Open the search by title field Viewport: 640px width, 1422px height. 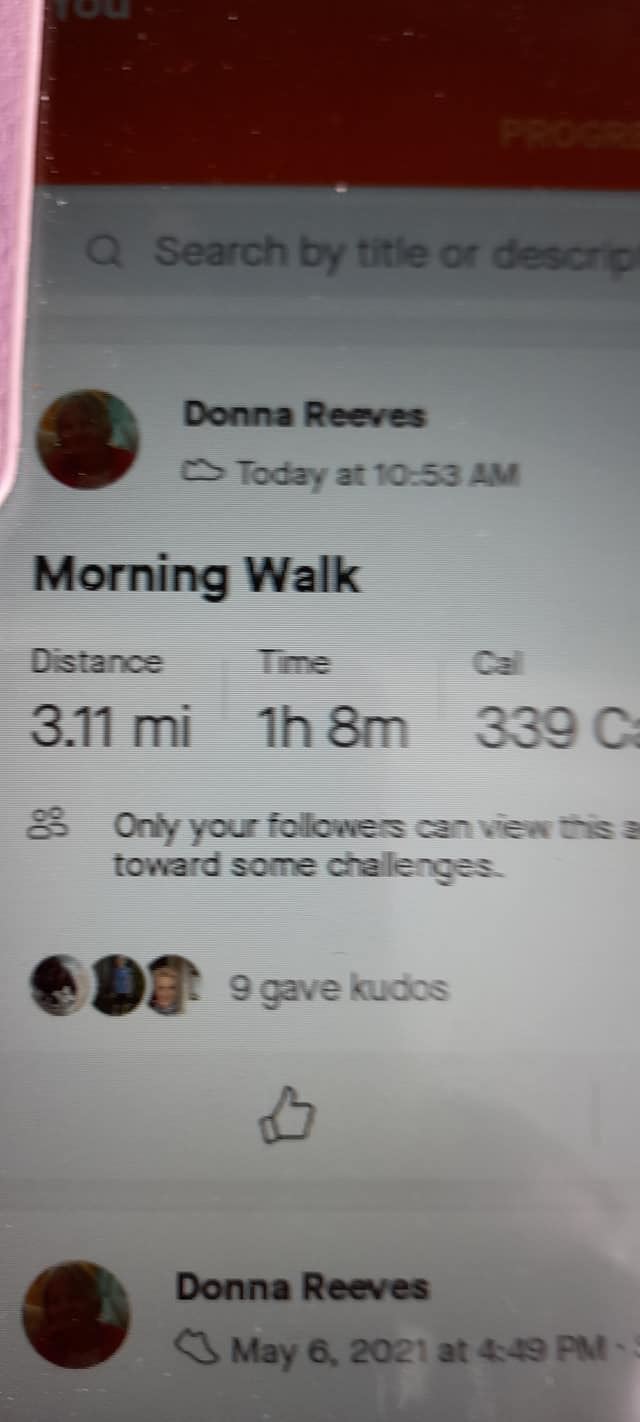pos(390,252)
